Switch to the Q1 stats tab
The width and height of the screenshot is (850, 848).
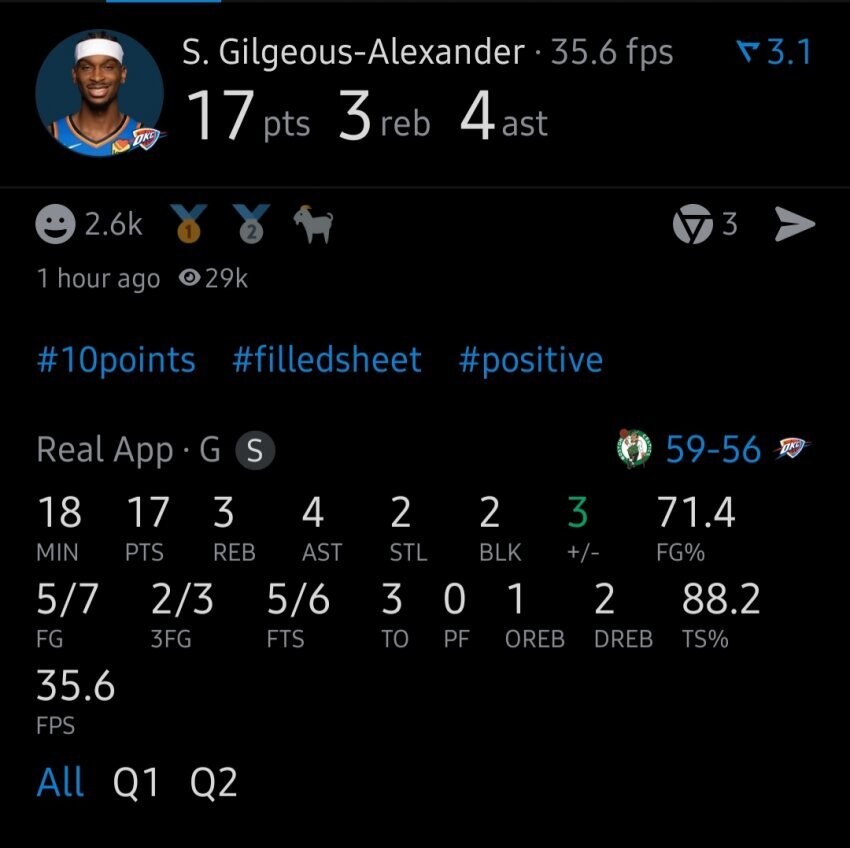click(x=136, y=782)
